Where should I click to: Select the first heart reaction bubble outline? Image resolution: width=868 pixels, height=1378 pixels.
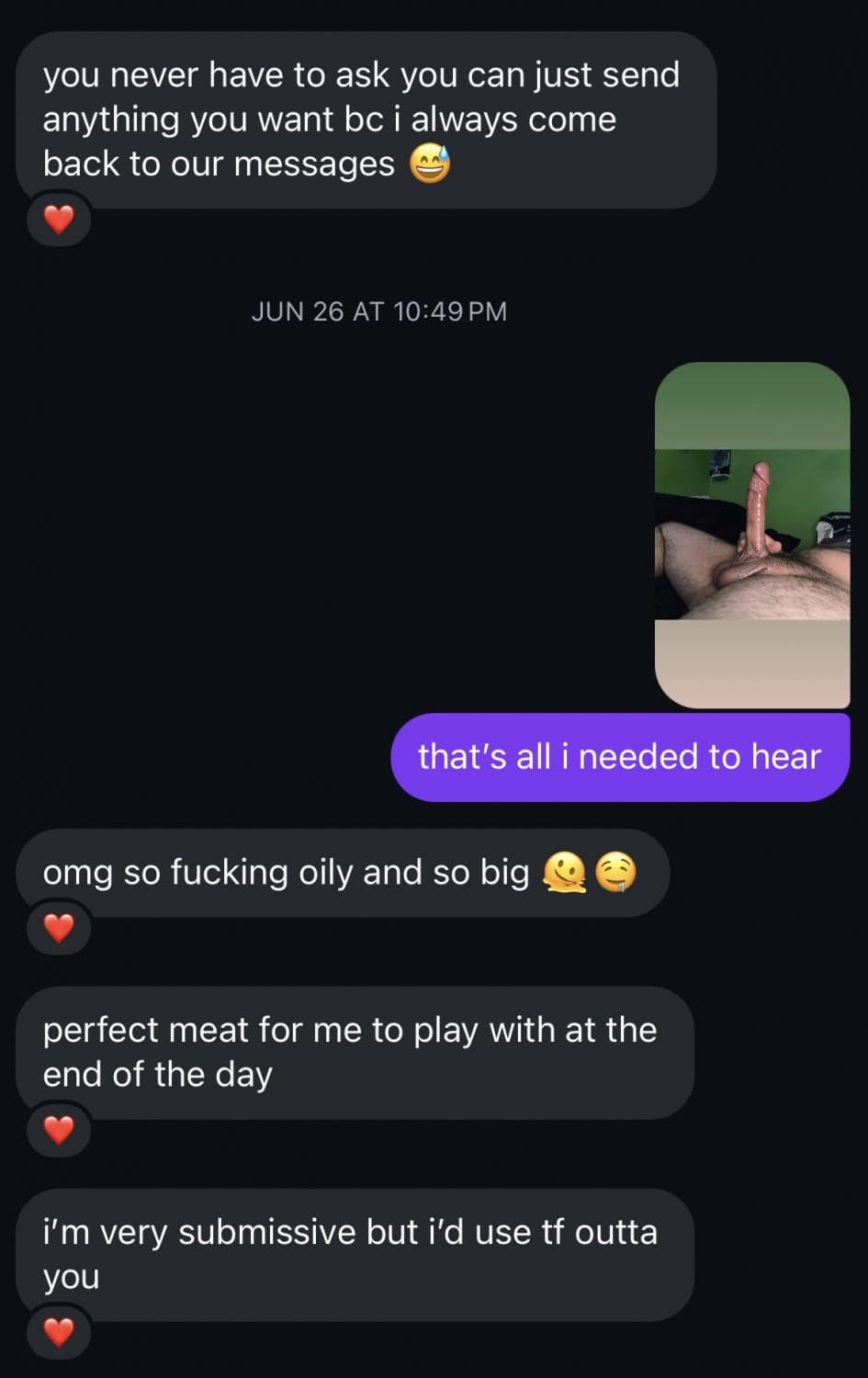coord(59,219)
